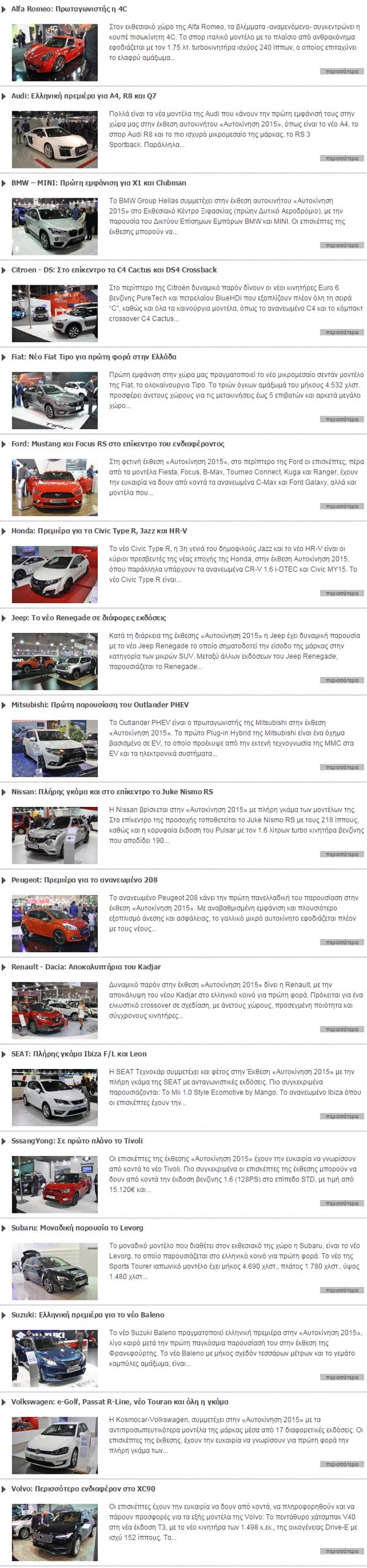The height and width of the screenshot is (1568, 367).
Task: Read more about the Suzuki Baleno
Action: tap(342, 1377)
